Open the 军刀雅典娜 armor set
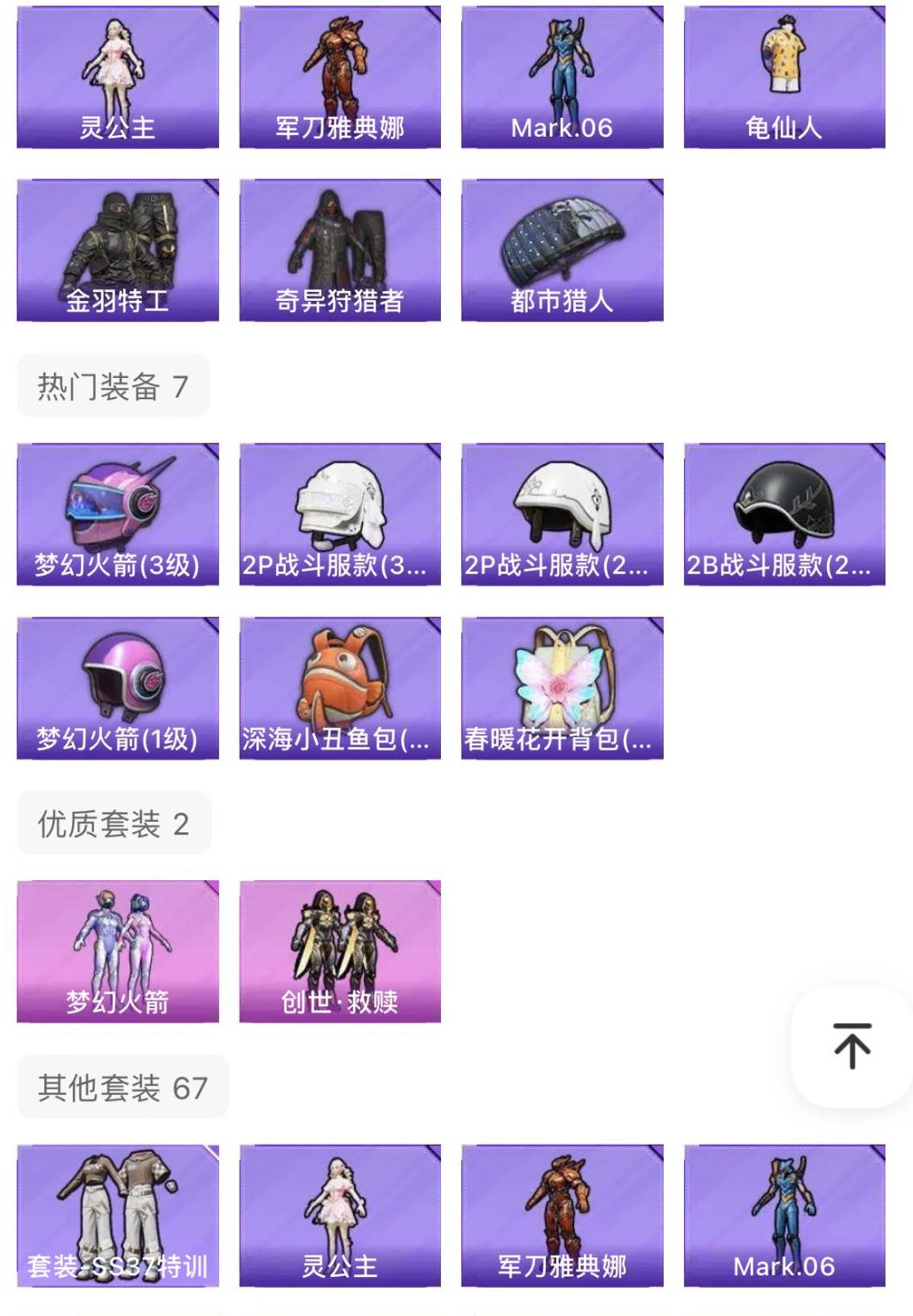Screen dimensions: 913x1316 (342, 75)
